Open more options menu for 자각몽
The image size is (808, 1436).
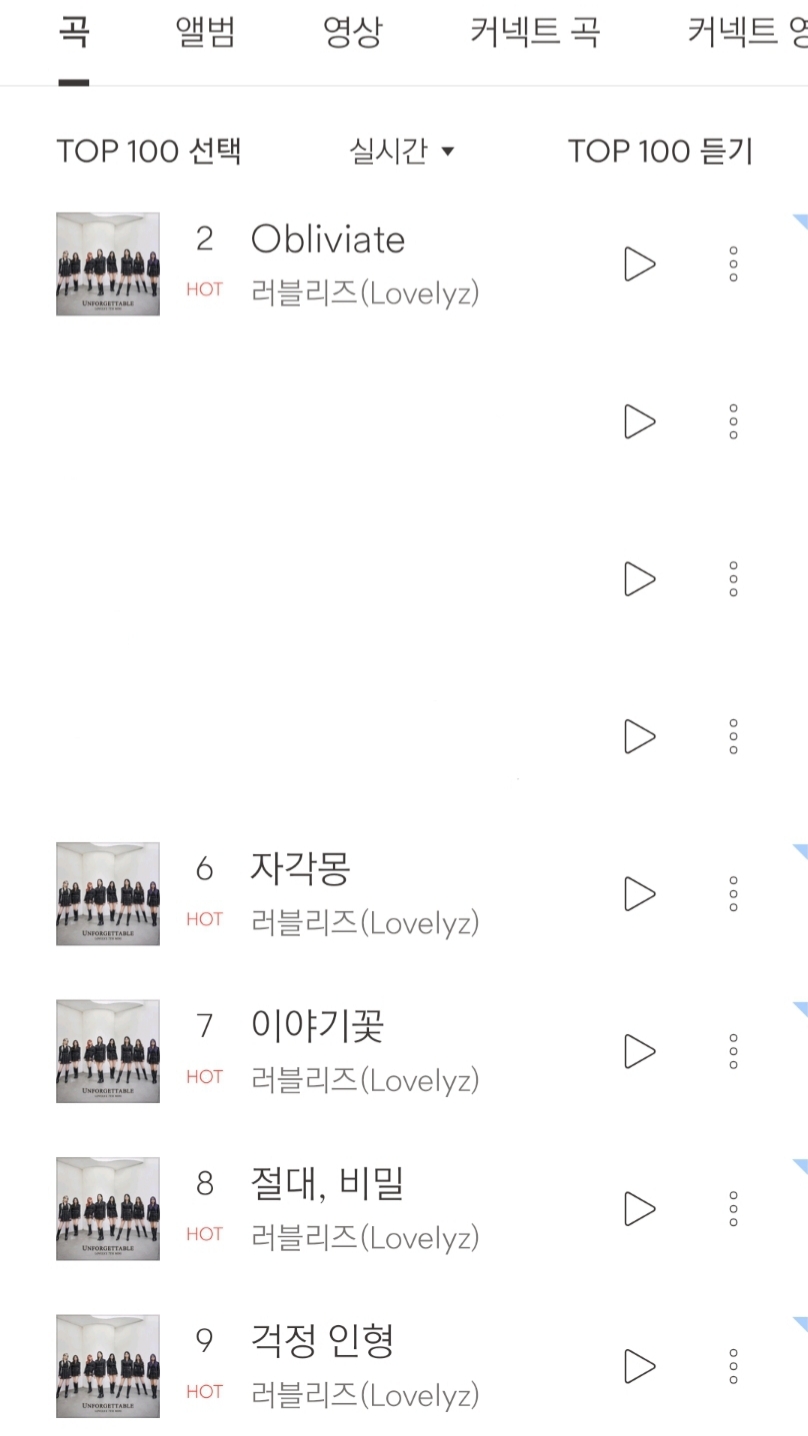click(735, 894)
